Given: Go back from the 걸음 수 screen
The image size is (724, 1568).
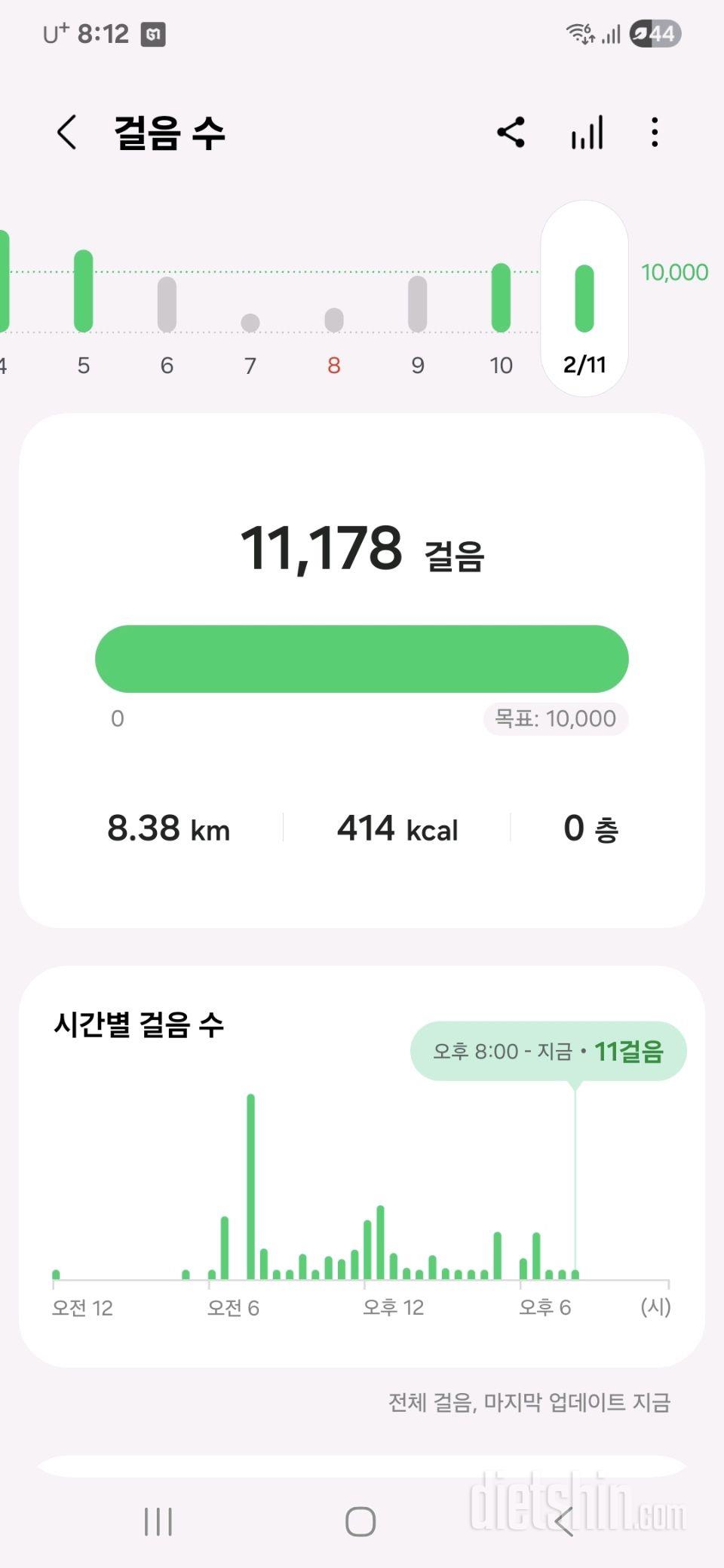Looking at the screenshot, I should tap(67, 133).
